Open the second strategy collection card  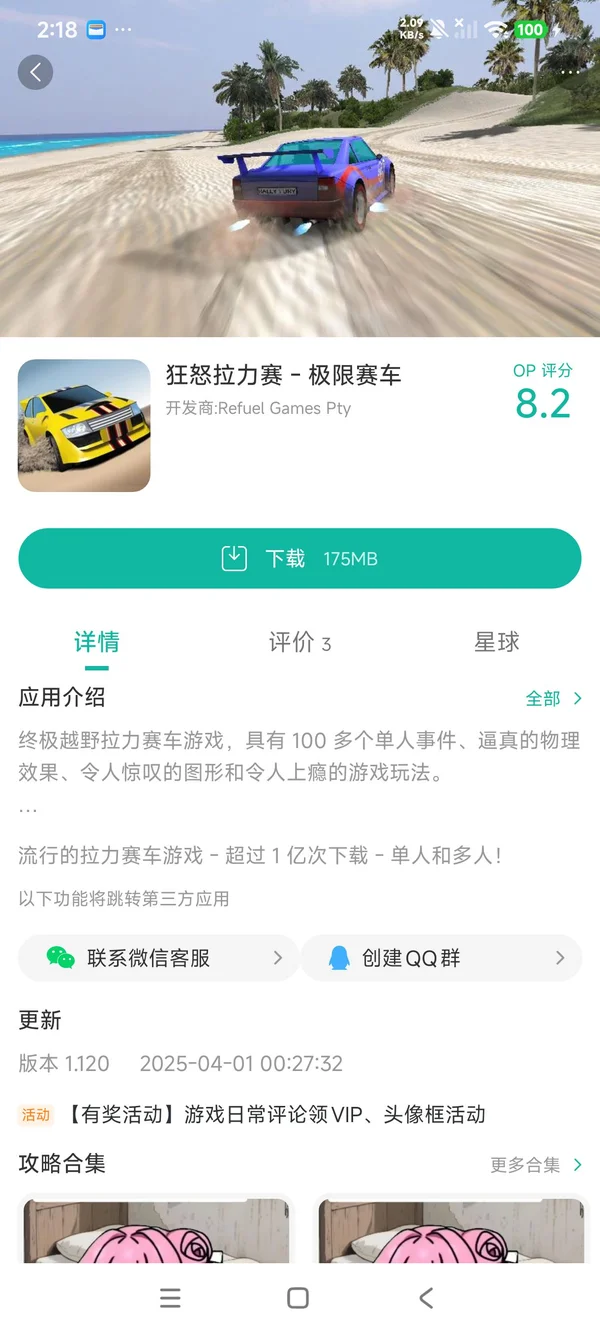coord(450,1230)
